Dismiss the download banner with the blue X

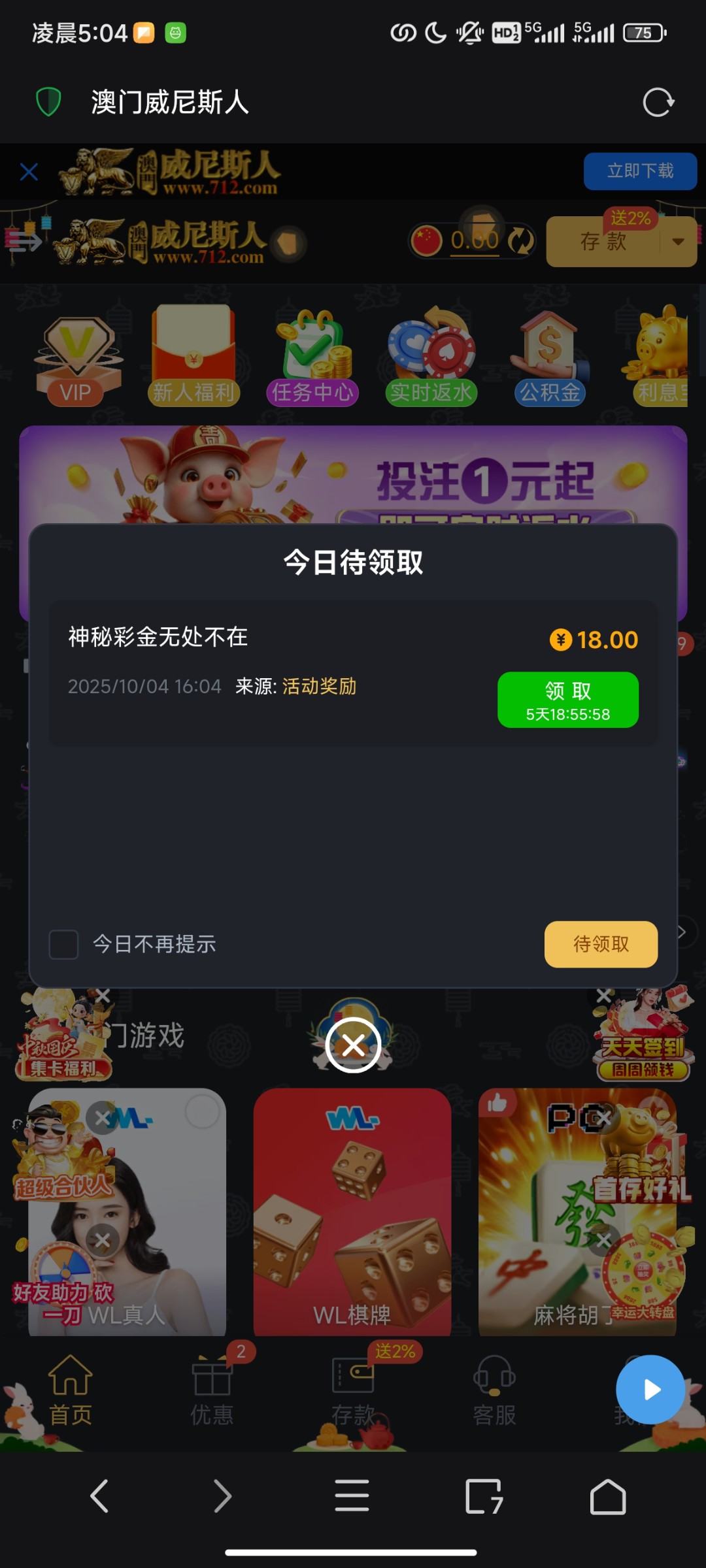pyautogui.click(x=29, y=172)
